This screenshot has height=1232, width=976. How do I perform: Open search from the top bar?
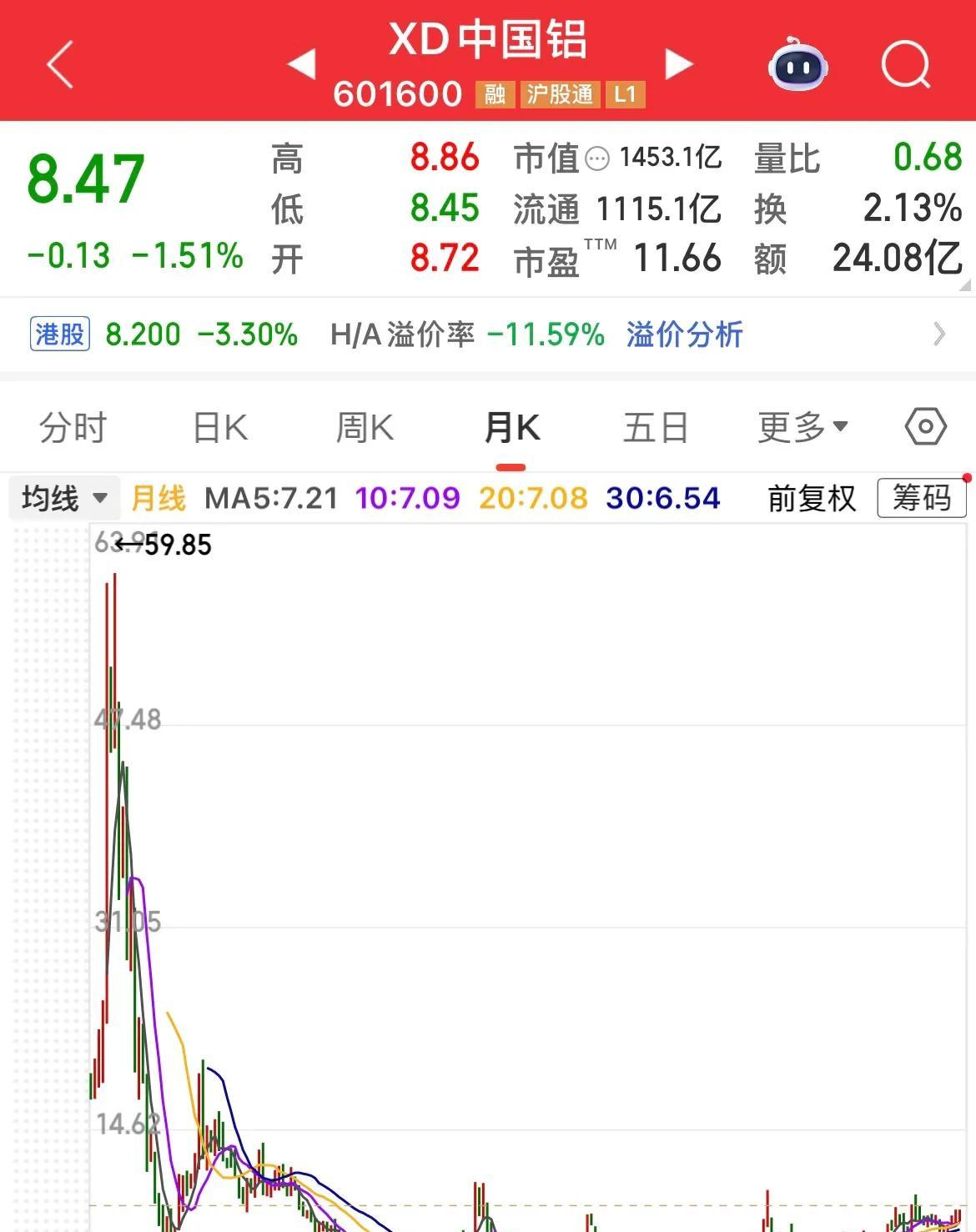906,65
